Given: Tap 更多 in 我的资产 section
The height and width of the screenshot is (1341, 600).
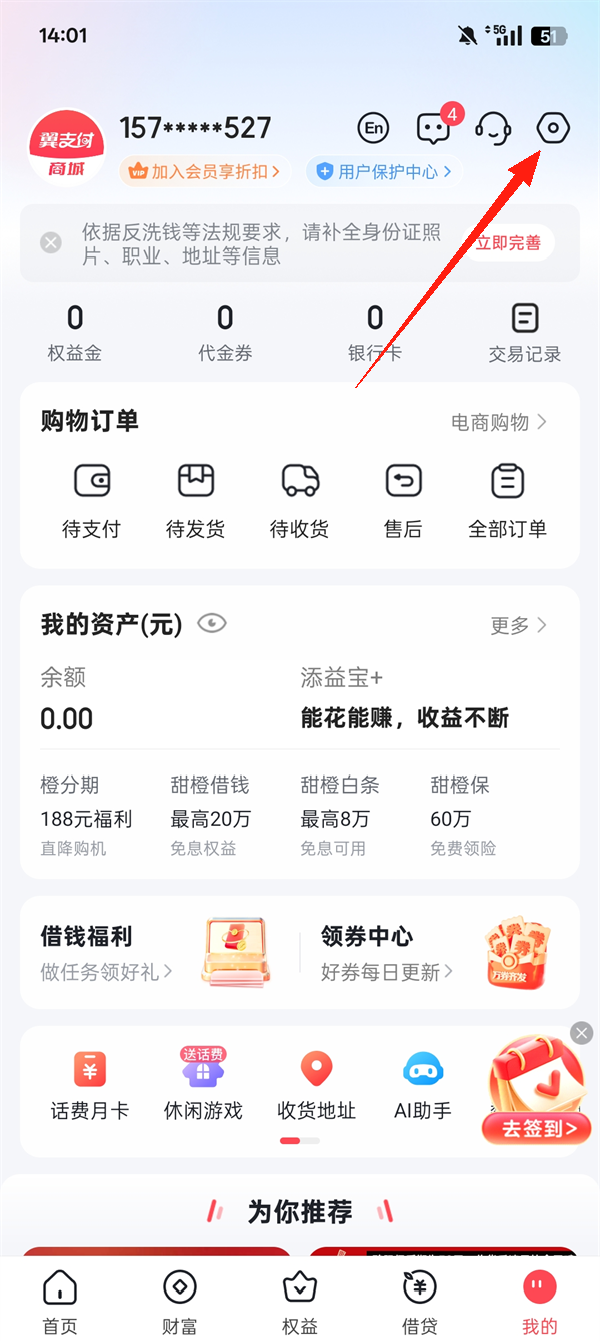Looking at the screenshot, I should 518,625.
